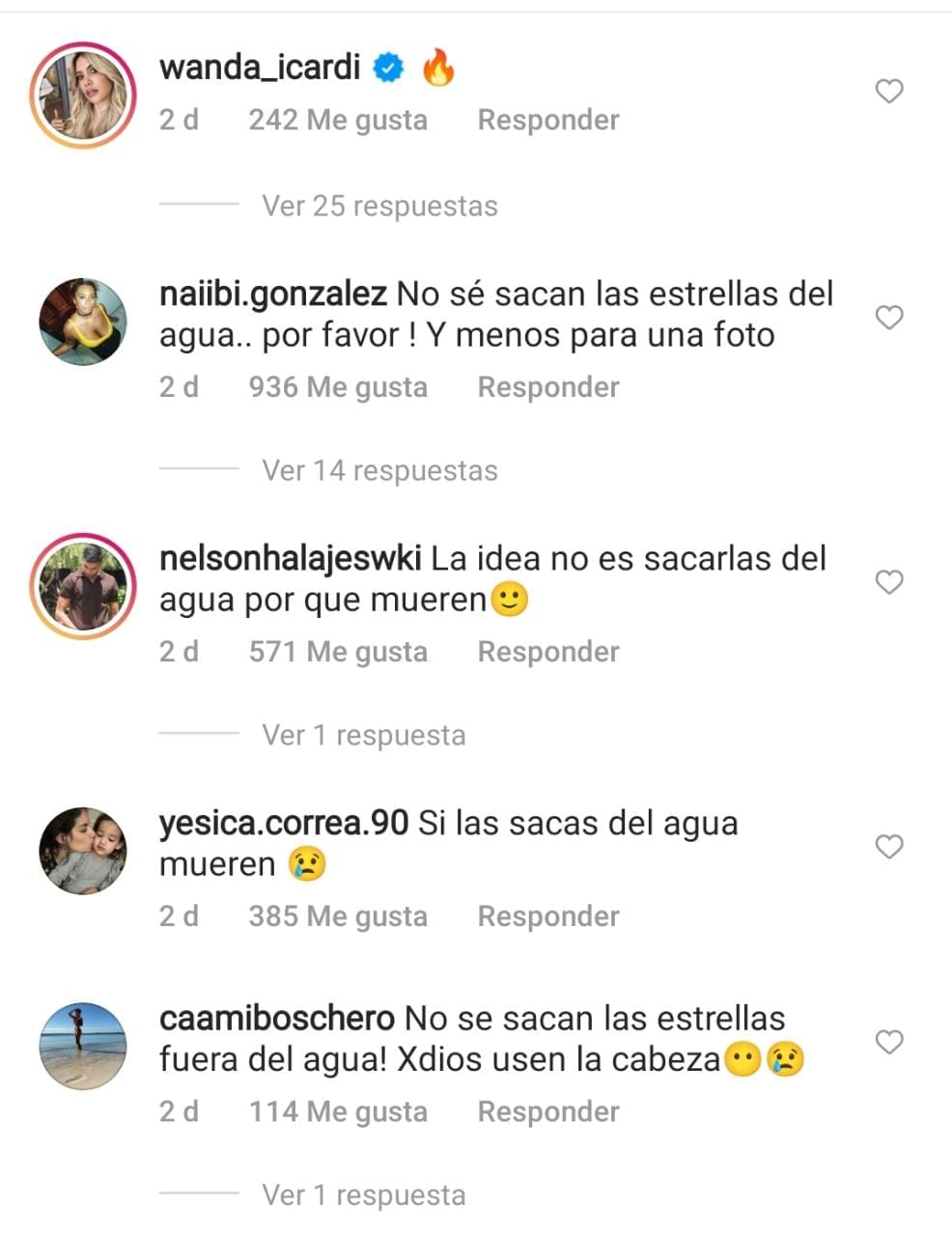
Task: Like naiibi.gonzalez's comment
Action: tap(888, 318)
